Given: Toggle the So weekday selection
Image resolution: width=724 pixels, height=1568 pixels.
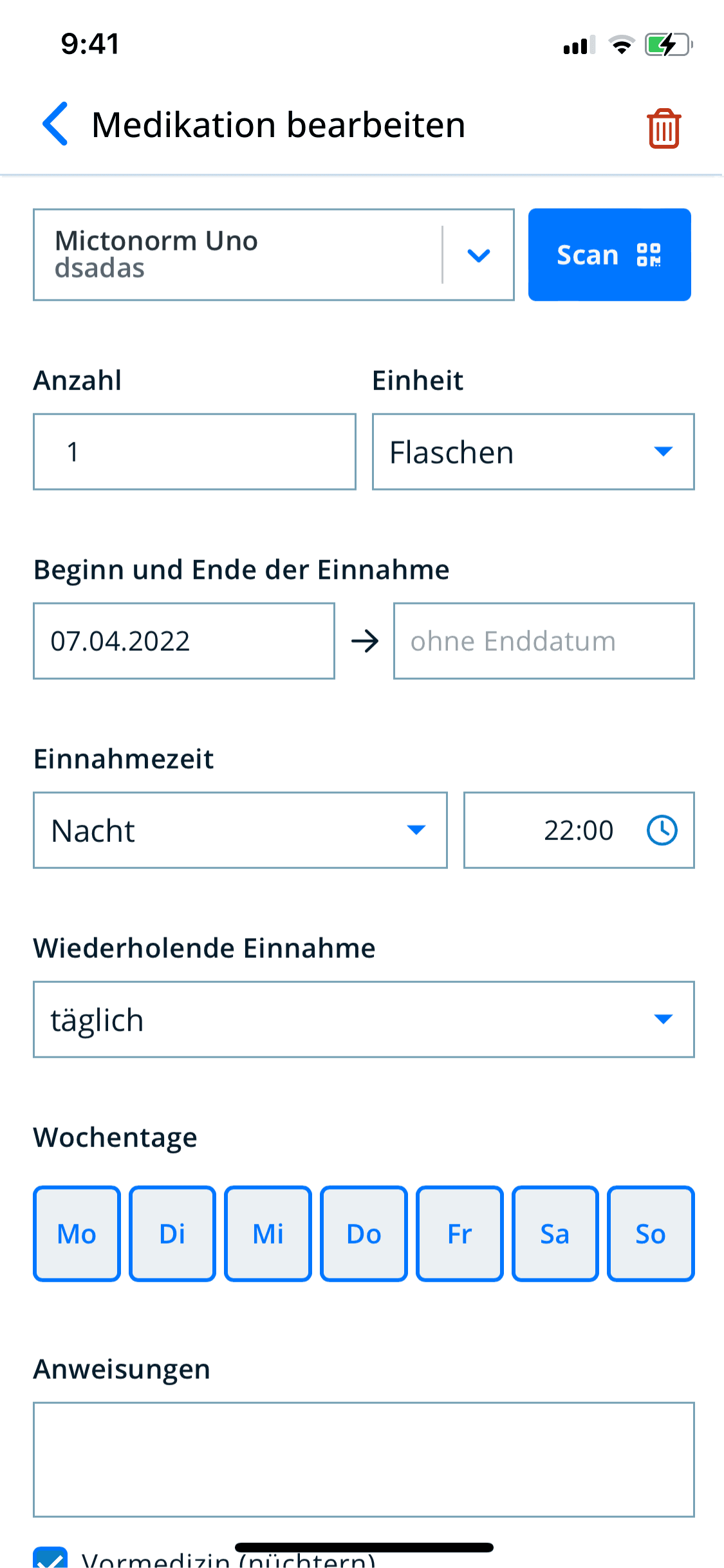Looking at the screenshot, I should tap(650, 1233).
